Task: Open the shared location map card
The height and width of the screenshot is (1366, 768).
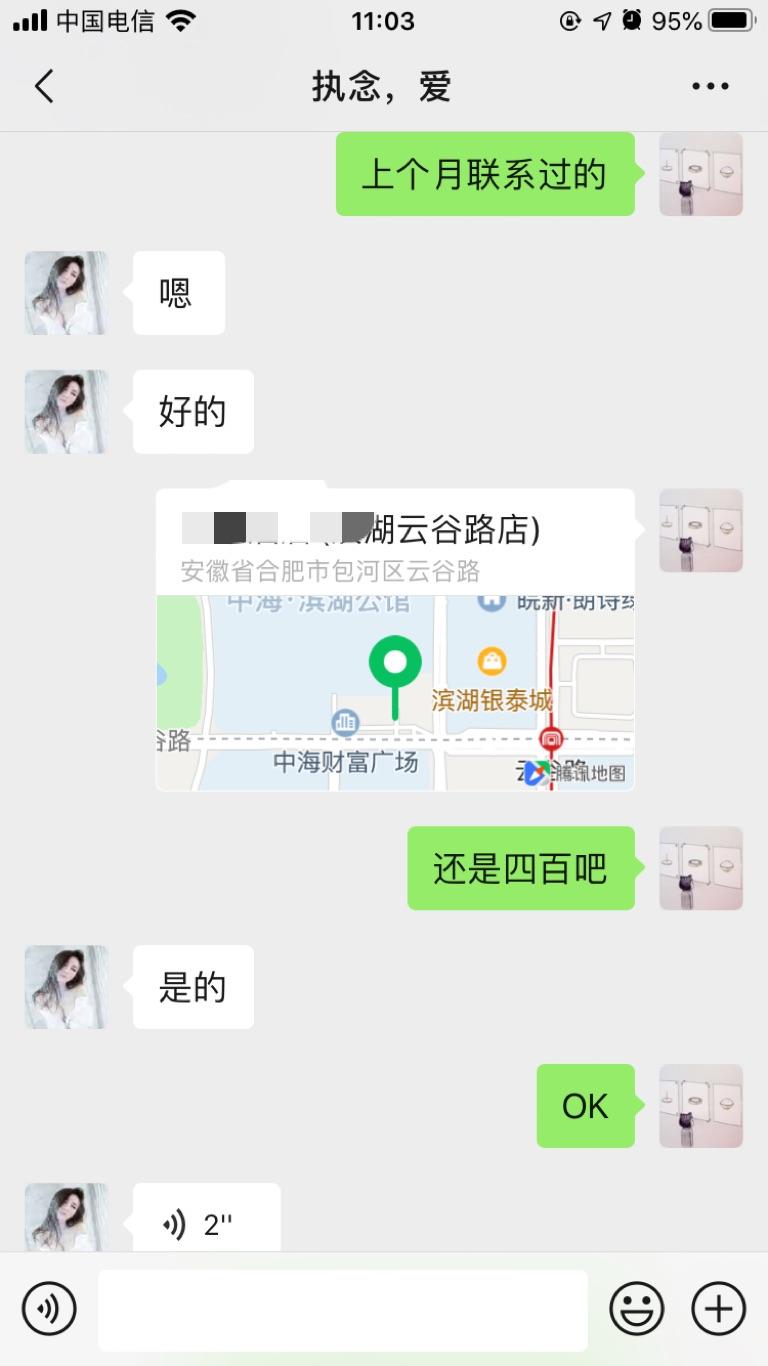Action: coord(395,640)
